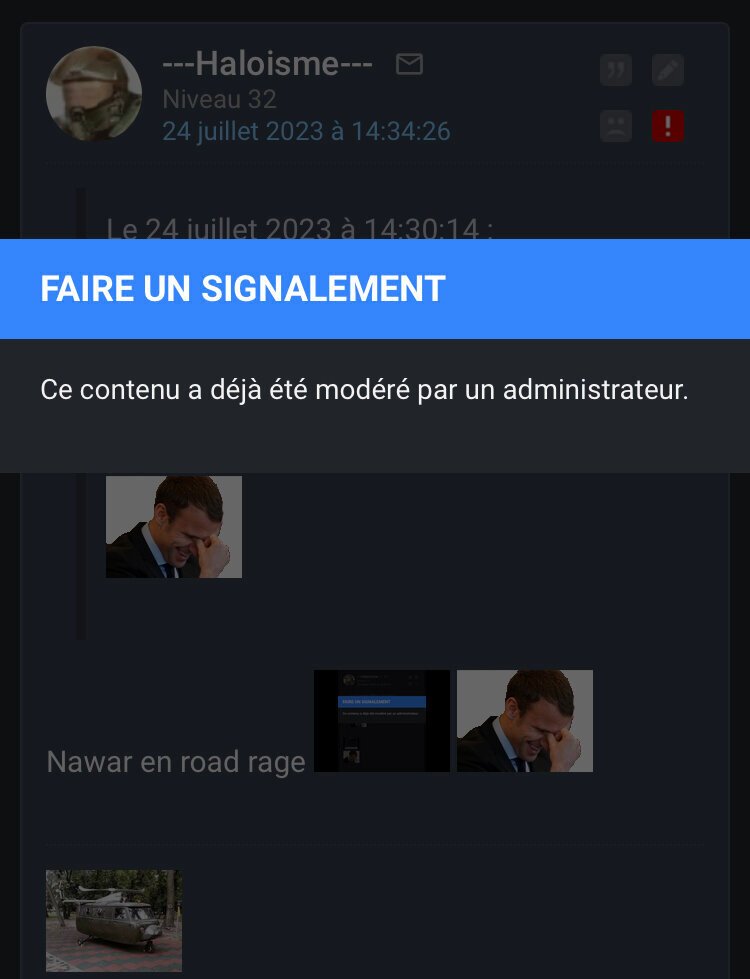The width and height of the screenshot is (750, 979).
Task: Open the screenshot sticker next to Nawar en road rage
Action: click(x=381, y=721)
